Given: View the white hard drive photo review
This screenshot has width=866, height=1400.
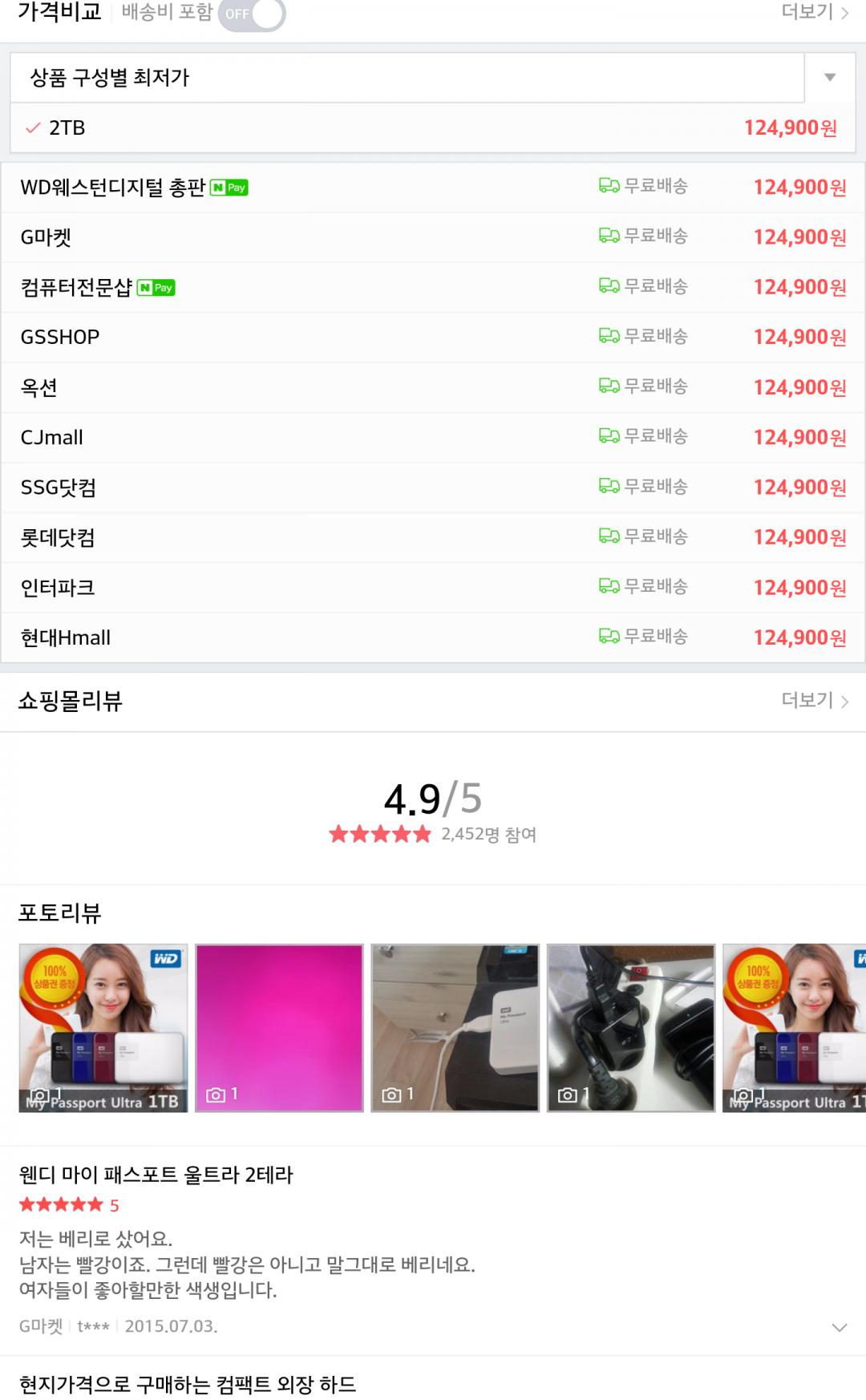Looking at the screenshot, I should pyautogui.click(x=455, y=1028).
